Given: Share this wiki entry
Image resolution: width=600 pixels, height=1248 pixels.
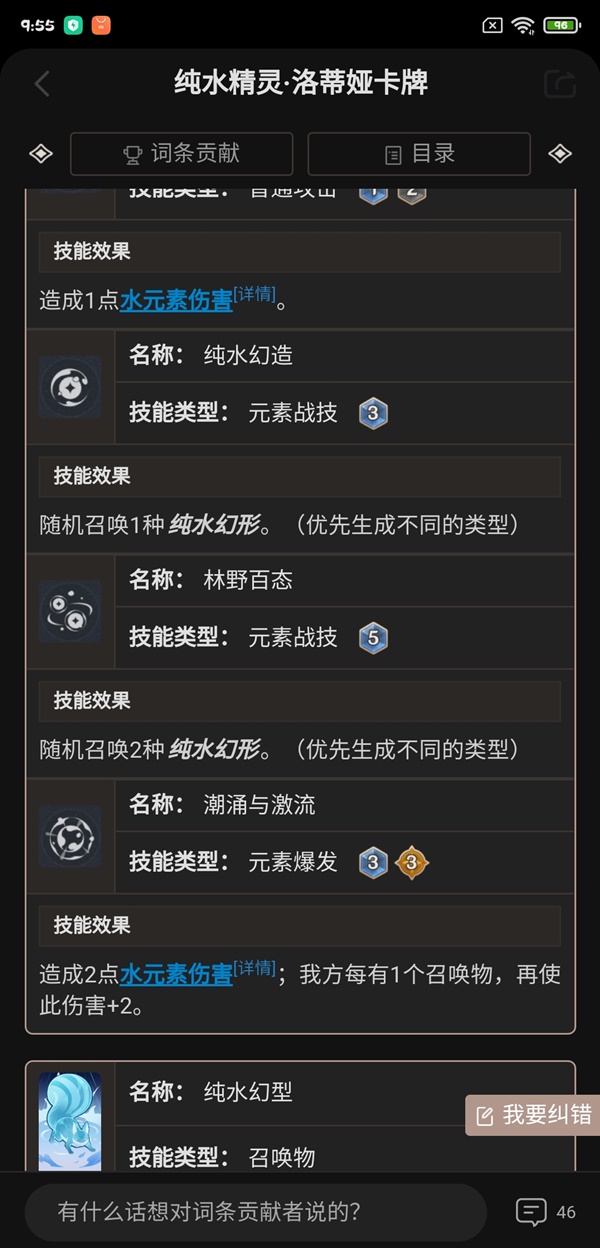Looking at the screenshot, I should [559, 84].
